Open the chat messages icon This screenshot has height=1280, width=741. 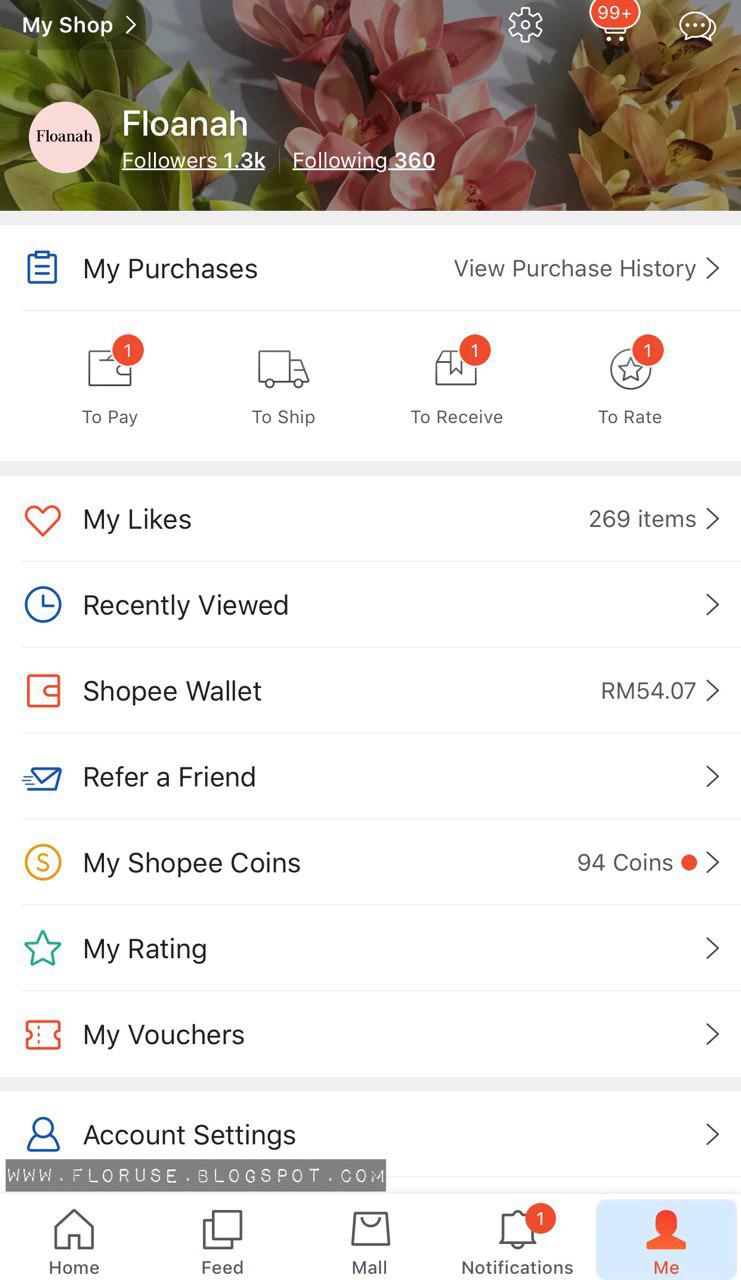point(697,27)
